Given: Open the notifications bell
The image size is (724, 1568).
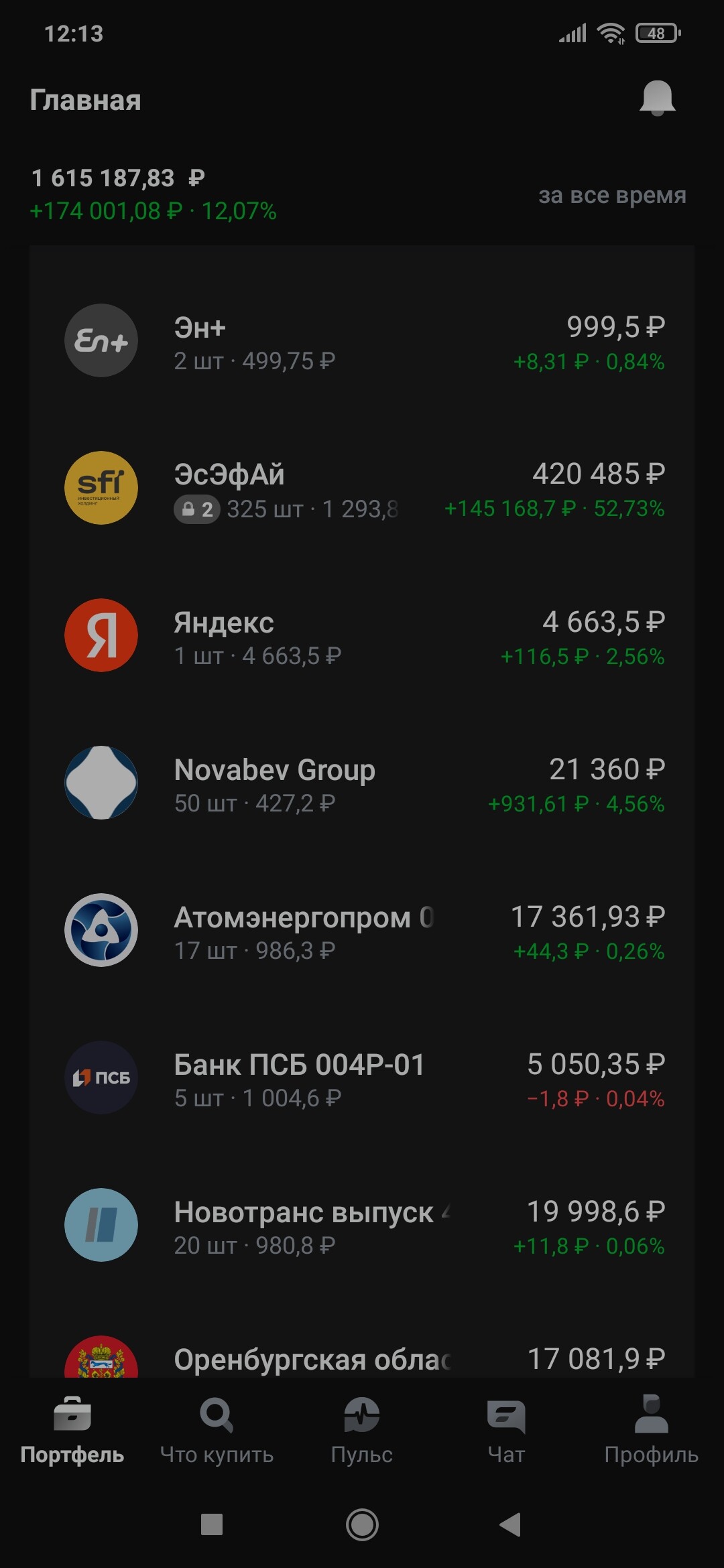Looking at the screenshot, I should tap(657, 99).
